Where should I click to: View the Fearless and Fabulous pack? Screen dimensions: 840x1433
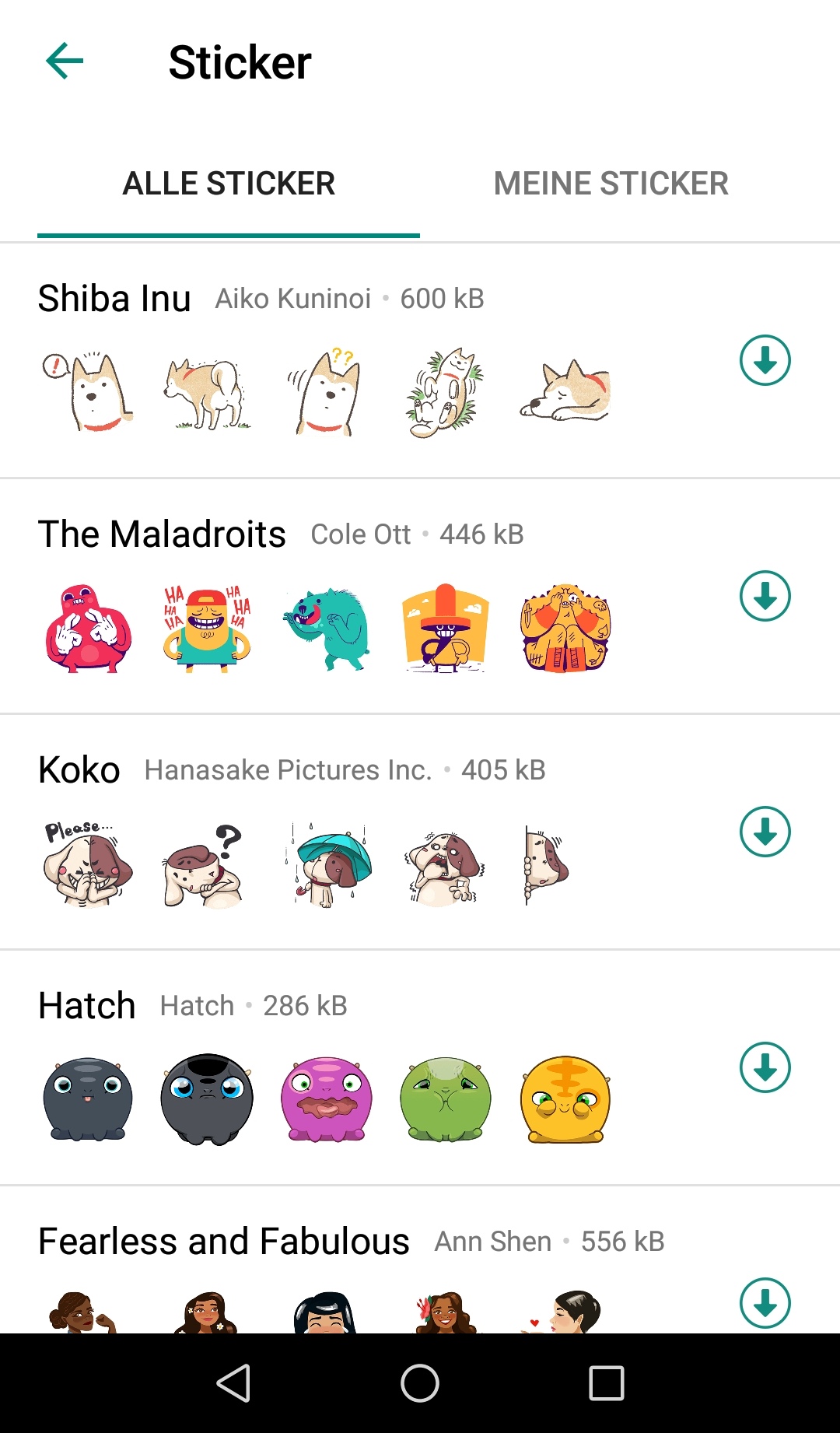[x=224, y=1242]
